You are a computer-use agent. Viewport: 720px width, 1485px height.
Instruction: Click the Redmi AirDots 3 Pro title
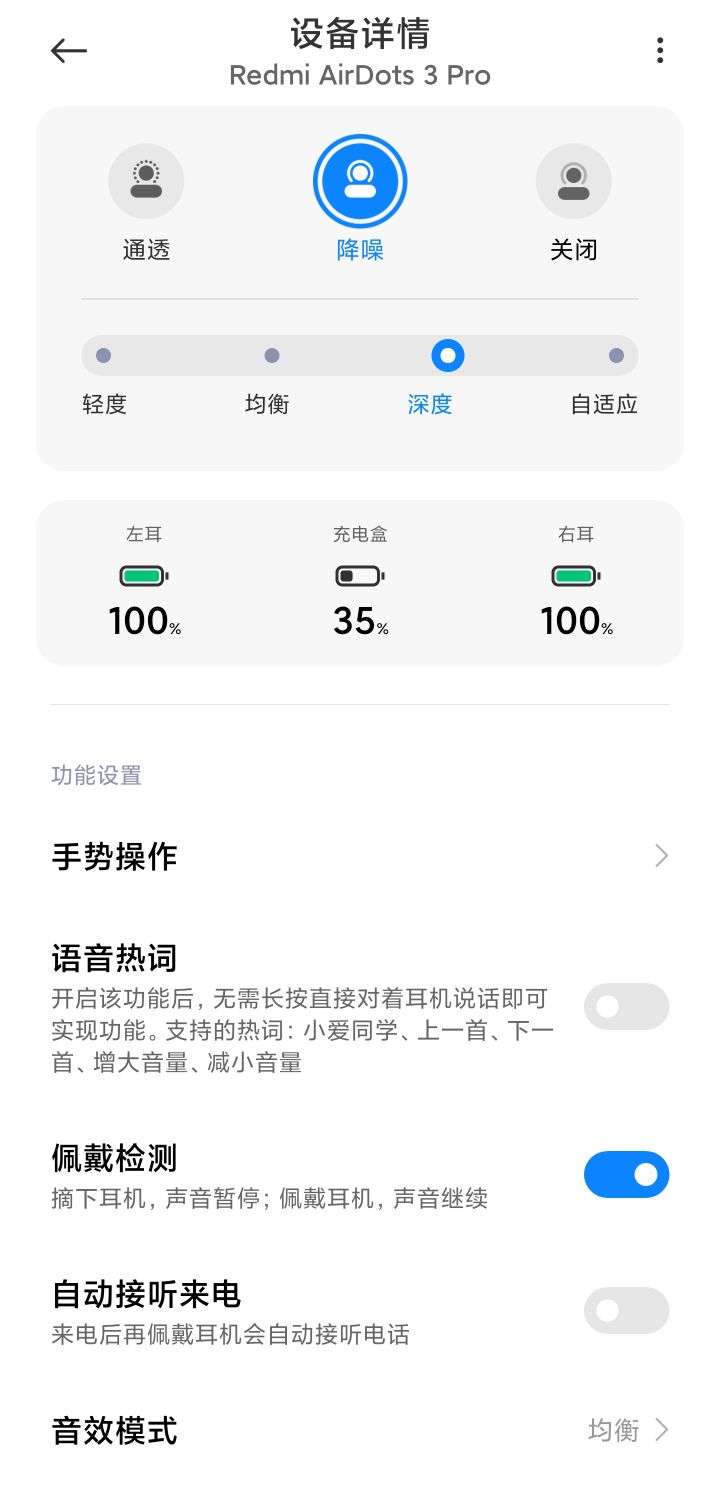point(360,75)
